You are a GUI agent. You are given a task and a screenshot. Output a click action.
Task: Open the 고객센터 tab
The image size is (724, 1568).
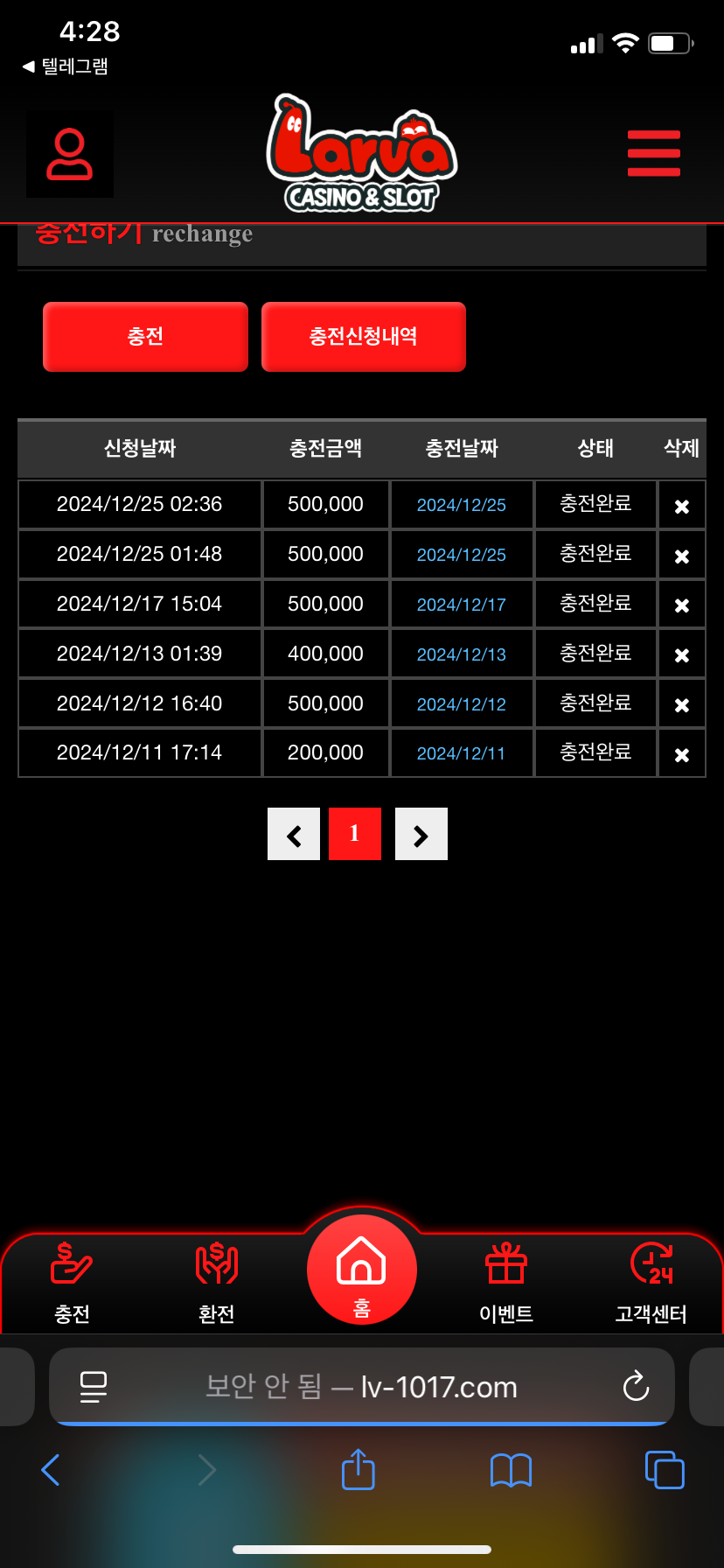tap(651, 1284)
